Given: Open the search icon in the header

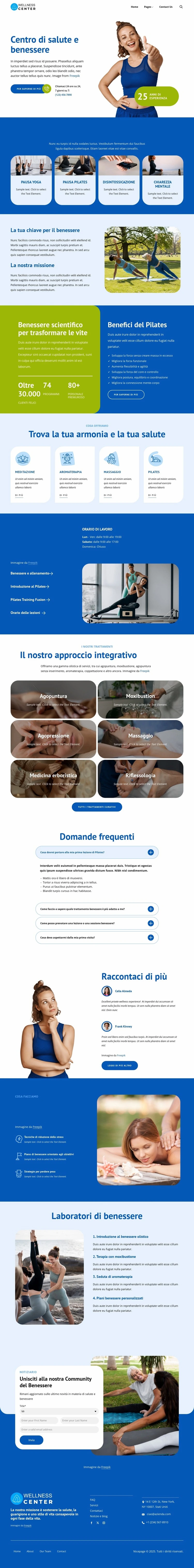Looking at the screenshot, I should click(x=181, y=7).
